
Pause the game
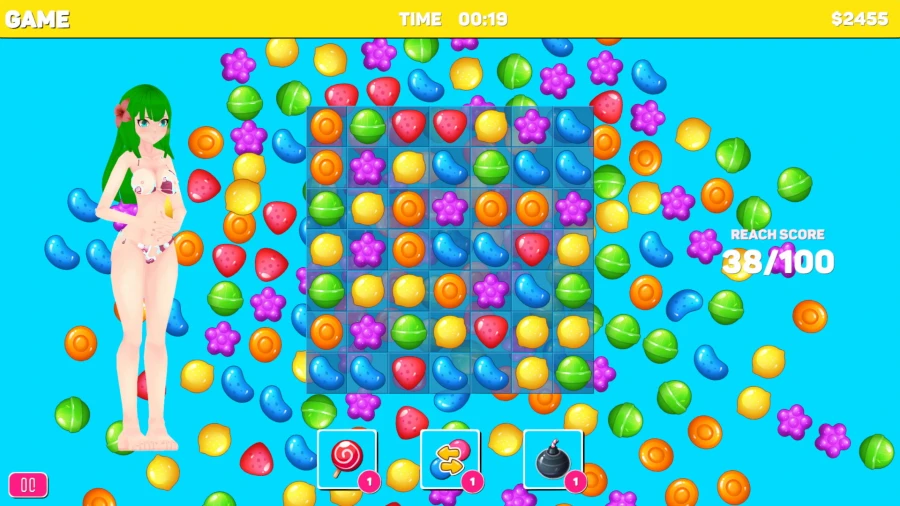pos(28,485)
